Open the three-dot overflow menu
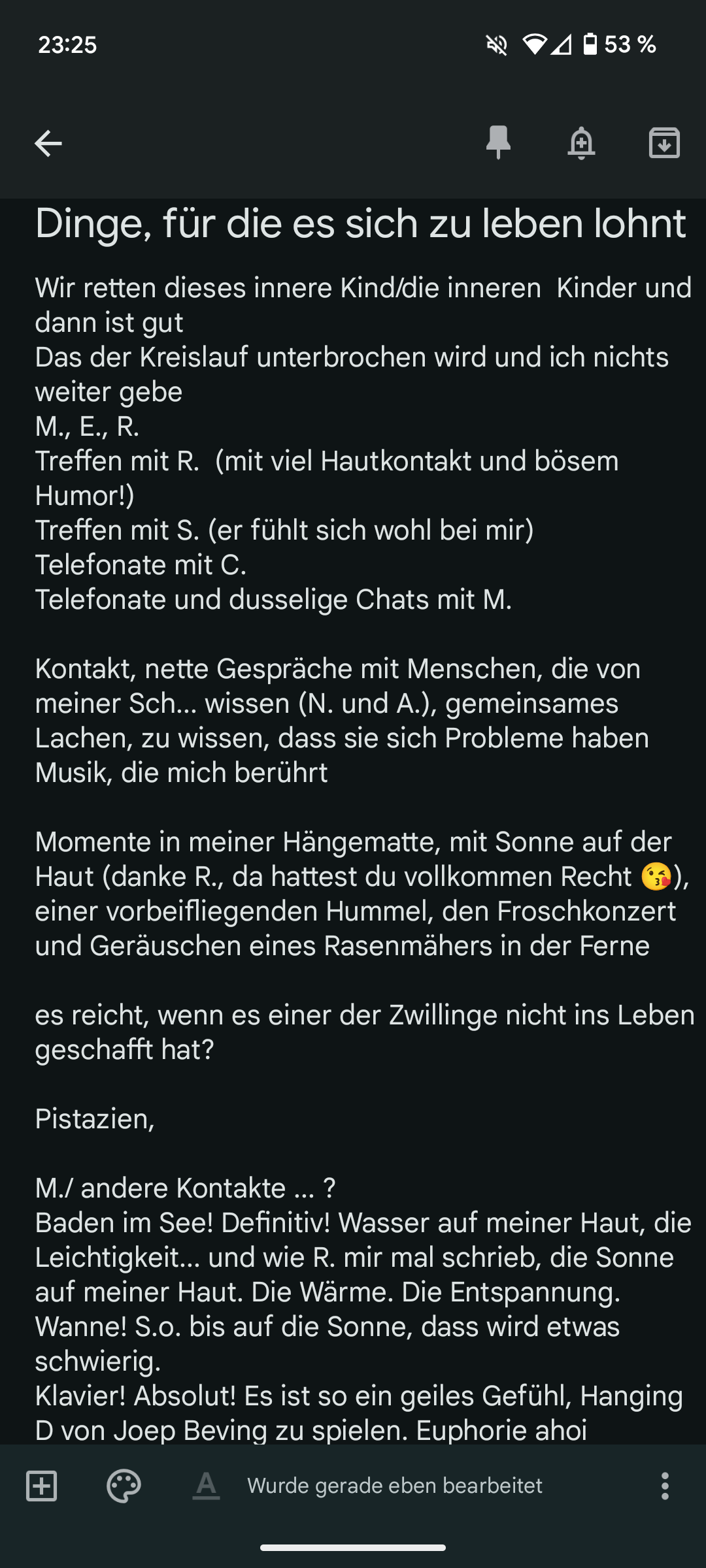706x1568 pixels. [665, 1486]
